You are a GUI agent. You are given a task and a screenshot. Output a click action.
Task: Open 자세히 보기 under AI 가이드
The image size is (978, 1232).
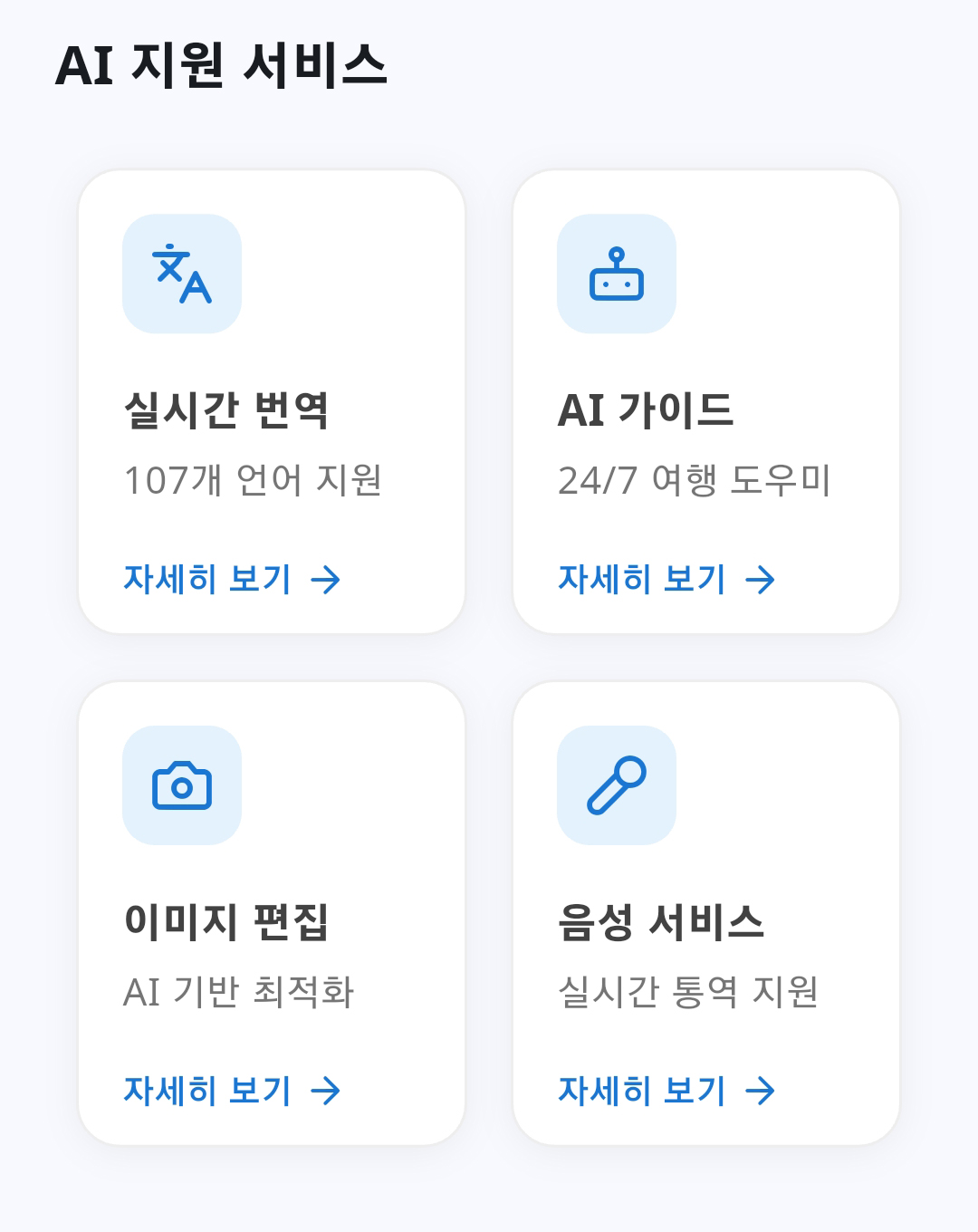[666, 580]
